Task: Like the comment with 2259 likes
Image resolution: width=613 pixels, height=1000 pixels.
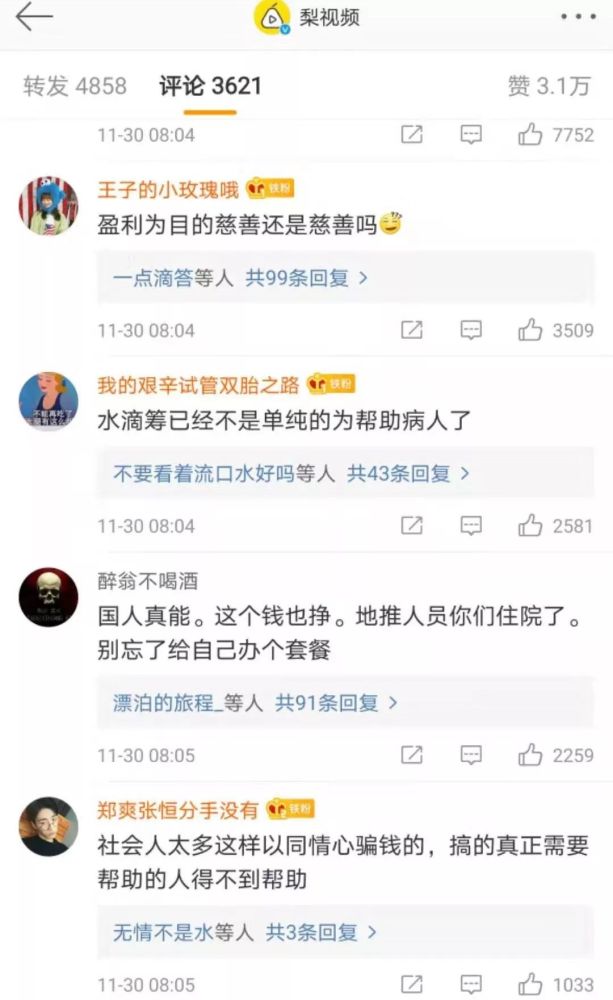Action: 555,756
